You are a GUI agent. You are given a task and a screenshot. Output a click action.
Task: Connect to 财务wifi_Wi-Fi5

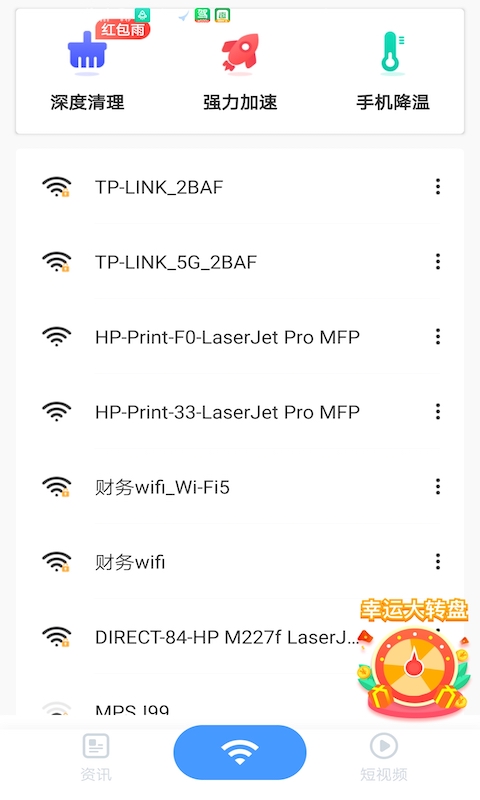[x=240, y=487]
